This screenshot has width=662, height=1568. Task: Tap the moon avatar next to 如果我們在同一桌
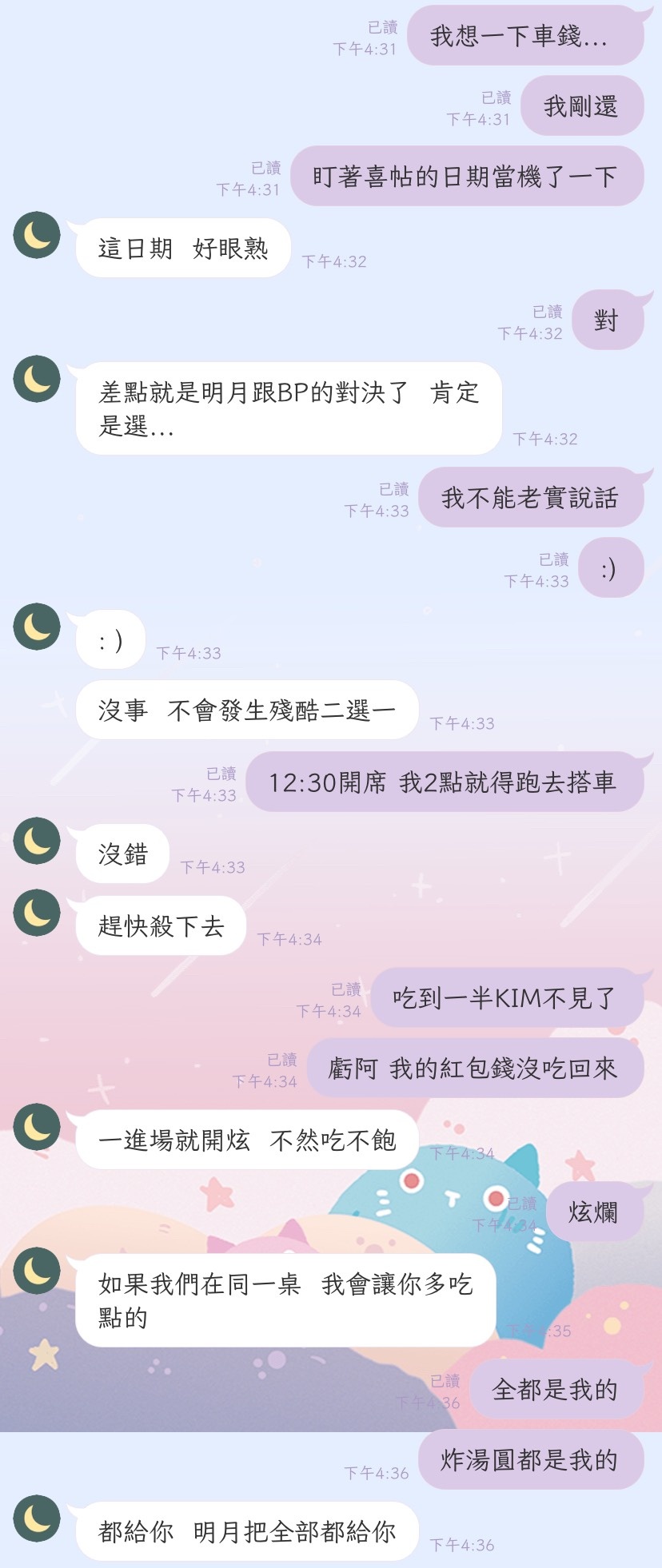coord(37,1271)
